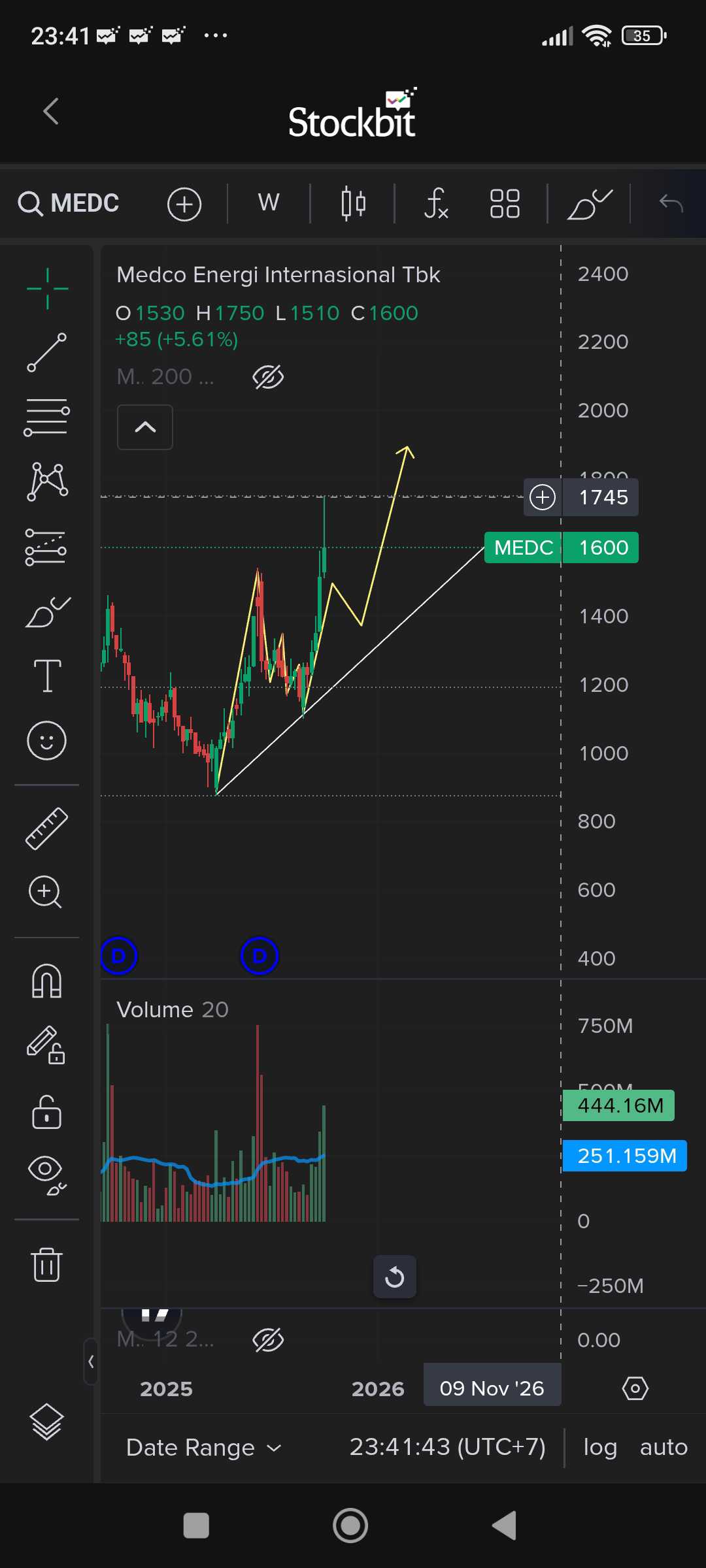Open chart settings gear icon
This screenshot has width=706, height=1568.
coord(635,1388)
